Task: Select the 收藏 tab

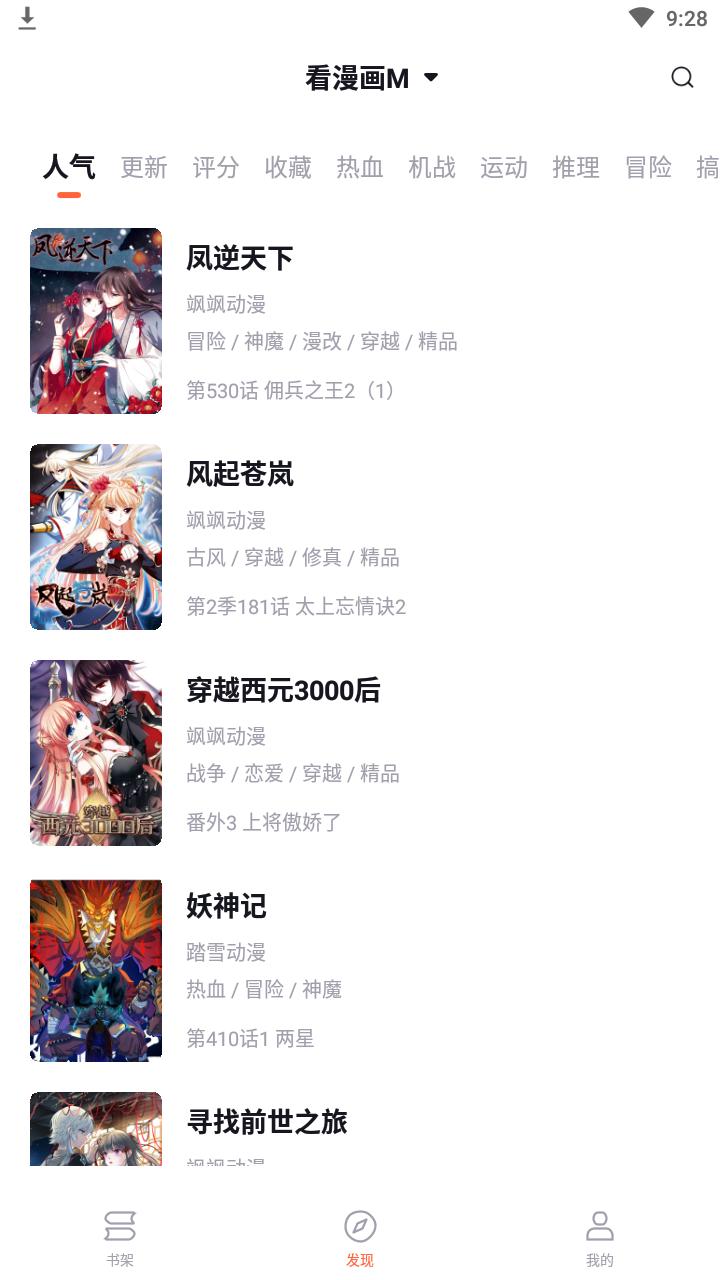Action: 288,168
